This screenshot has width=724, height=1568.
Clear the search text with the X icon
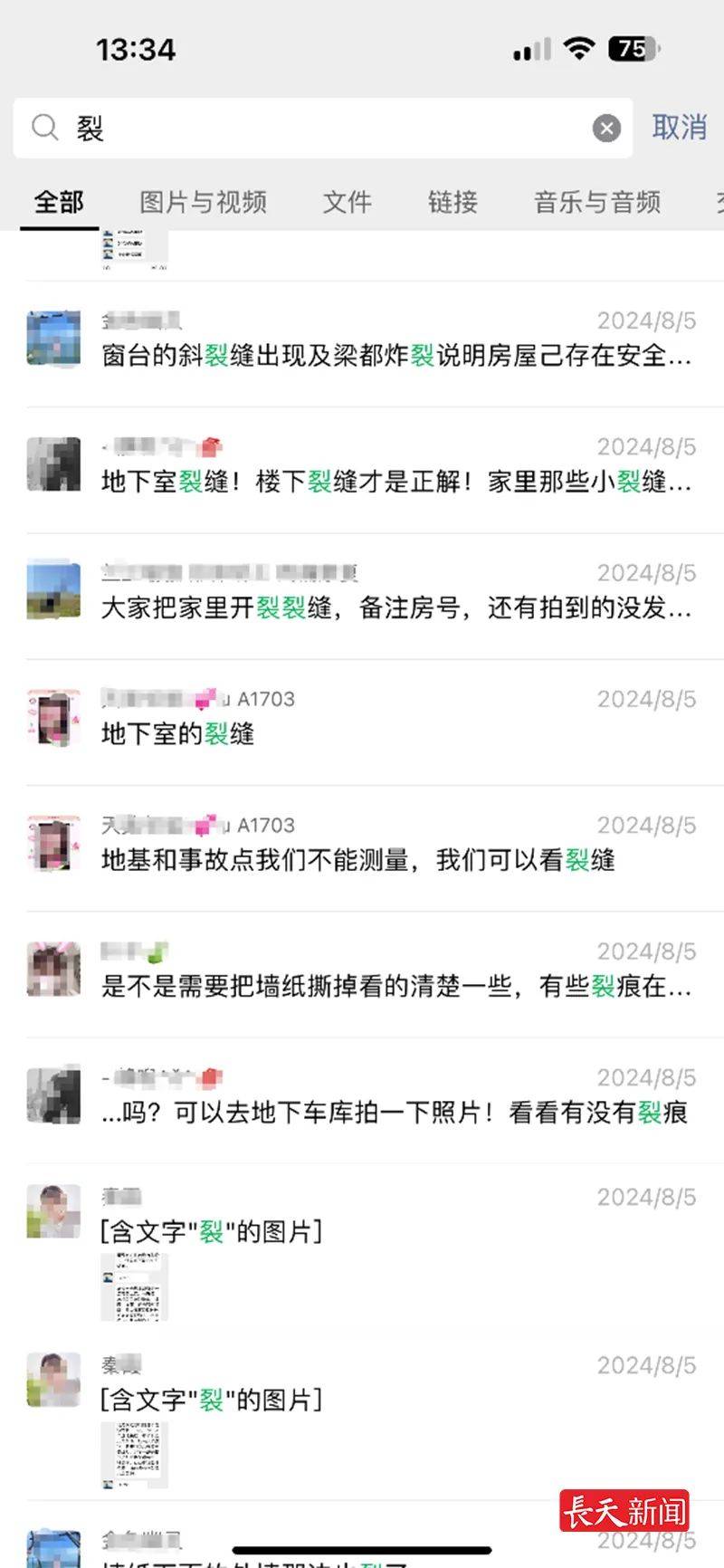pos(606,129)
